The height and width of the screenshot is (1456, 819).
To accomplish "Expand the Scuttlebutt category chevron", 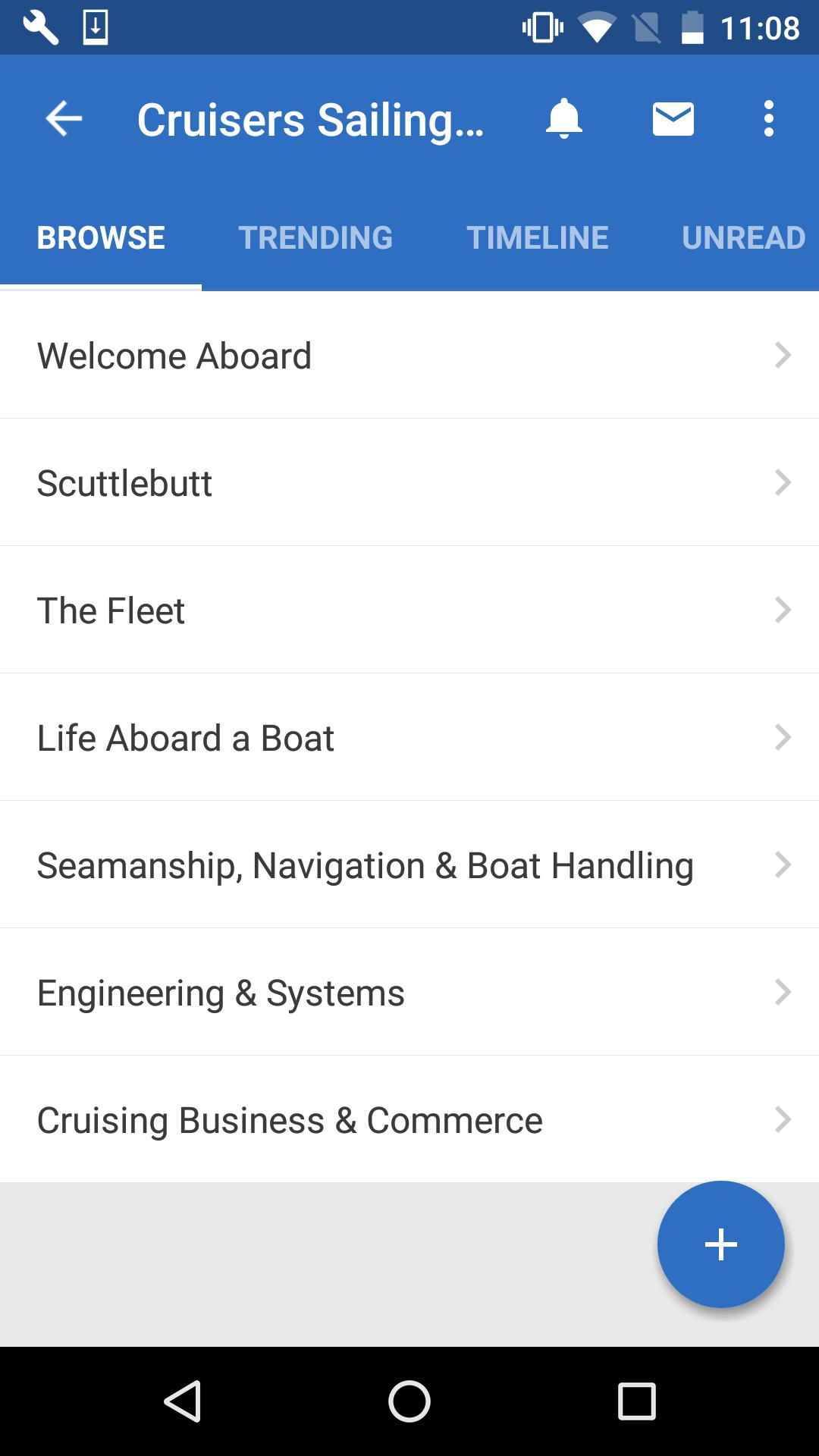I will [x=784, y=482].
